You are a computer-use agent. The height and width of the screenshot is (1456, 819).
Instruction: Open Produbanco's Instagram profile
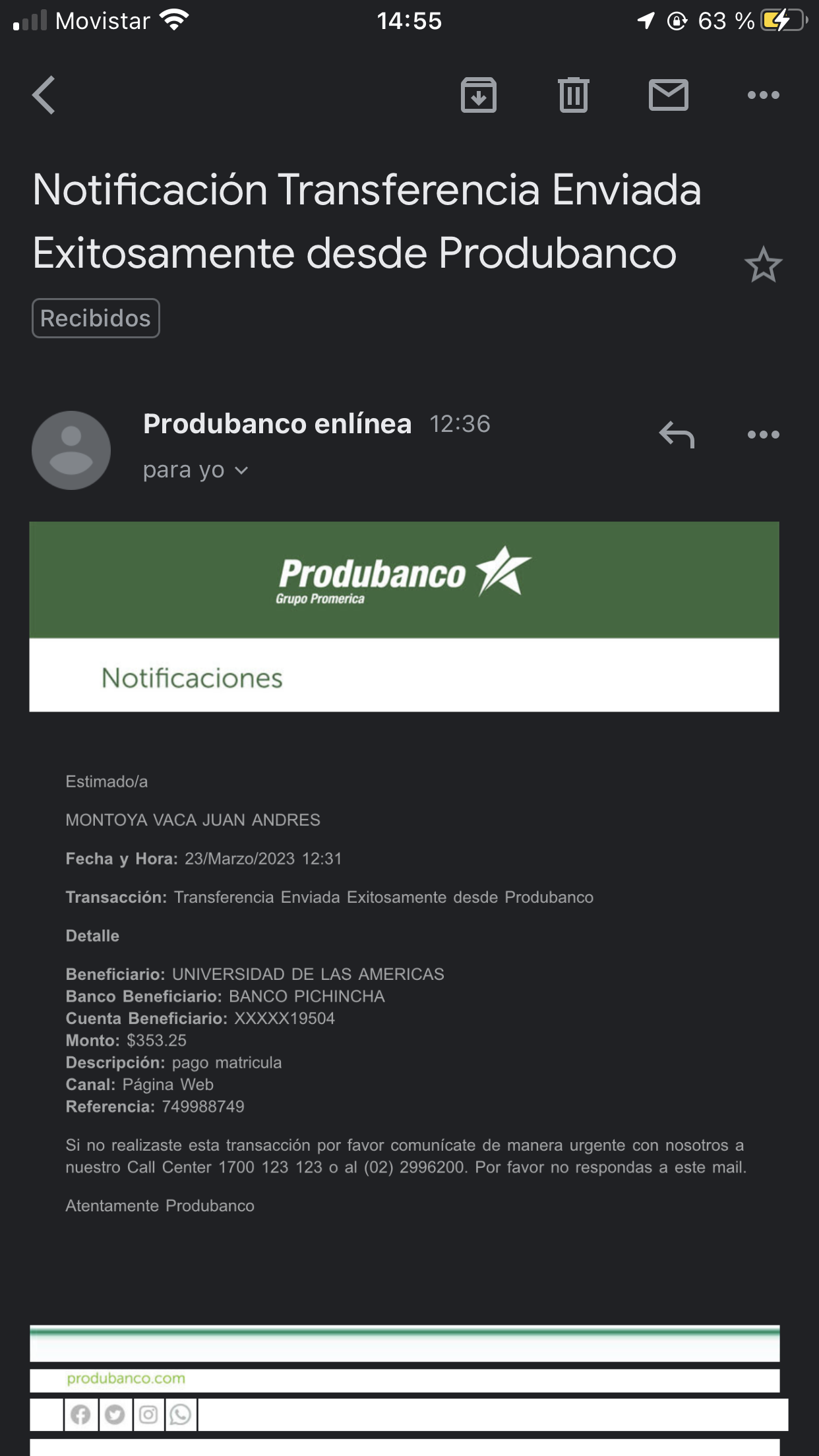tap(148, 1414)
